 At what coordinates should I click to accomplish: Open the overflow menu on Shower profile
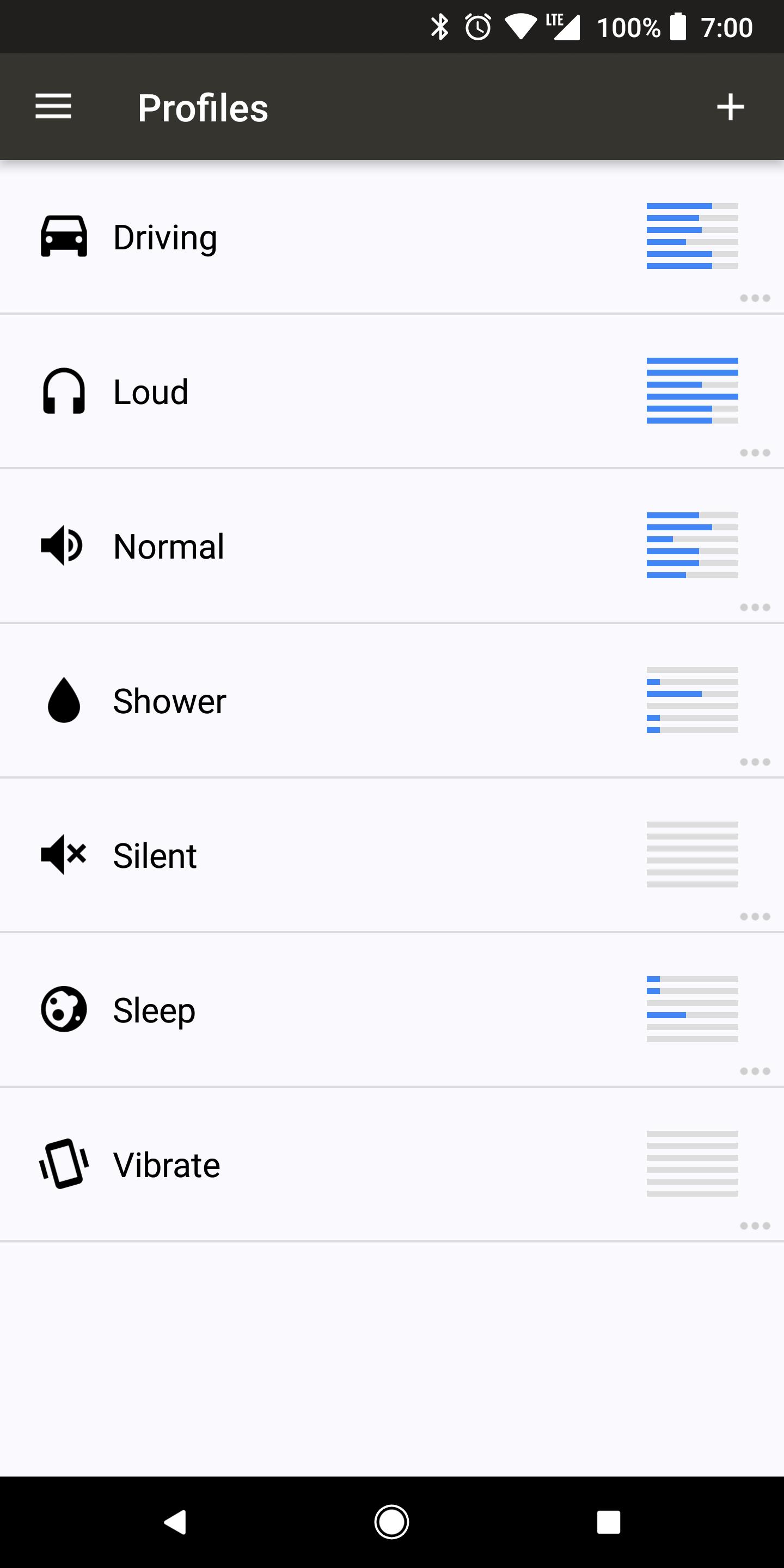pos(754,761)
